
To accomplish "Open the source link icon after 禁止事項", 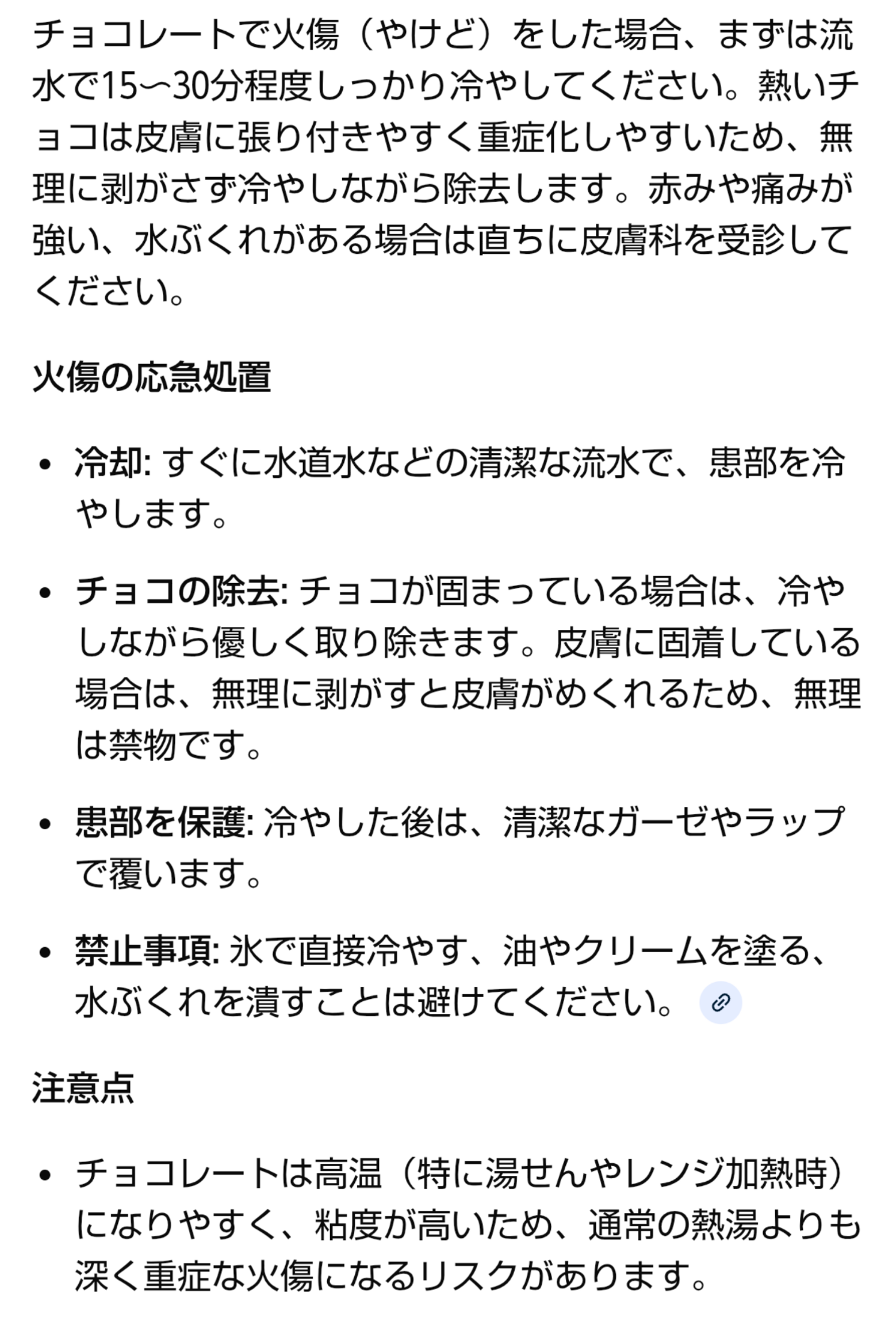I will [x=720, y=1003].
